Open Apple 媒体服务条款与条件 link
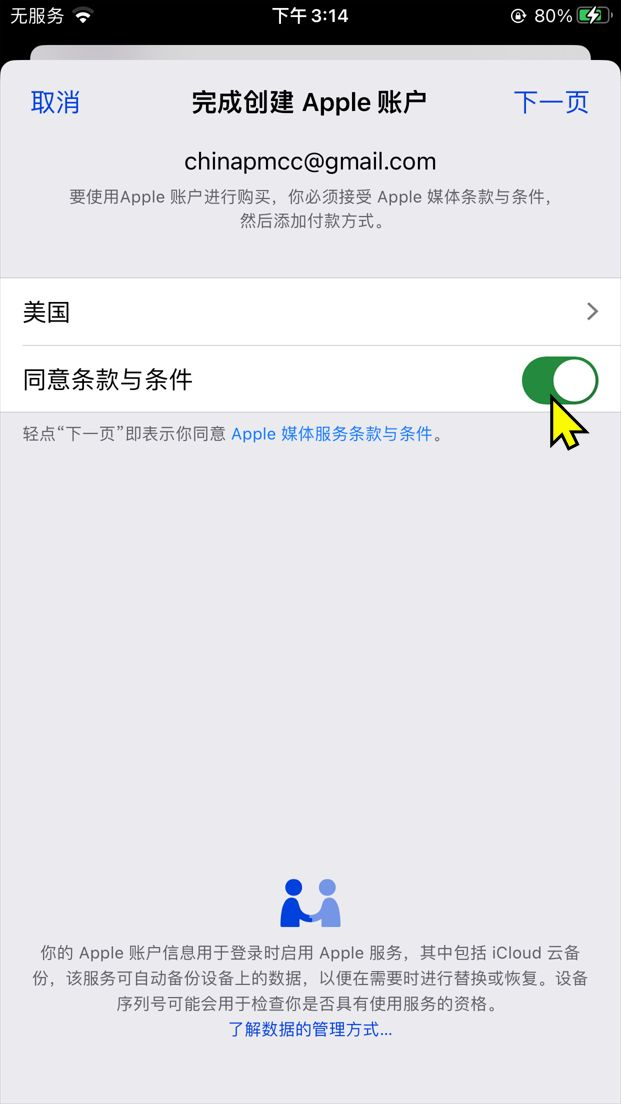The image size is (621, 1104). coord(332,434)
